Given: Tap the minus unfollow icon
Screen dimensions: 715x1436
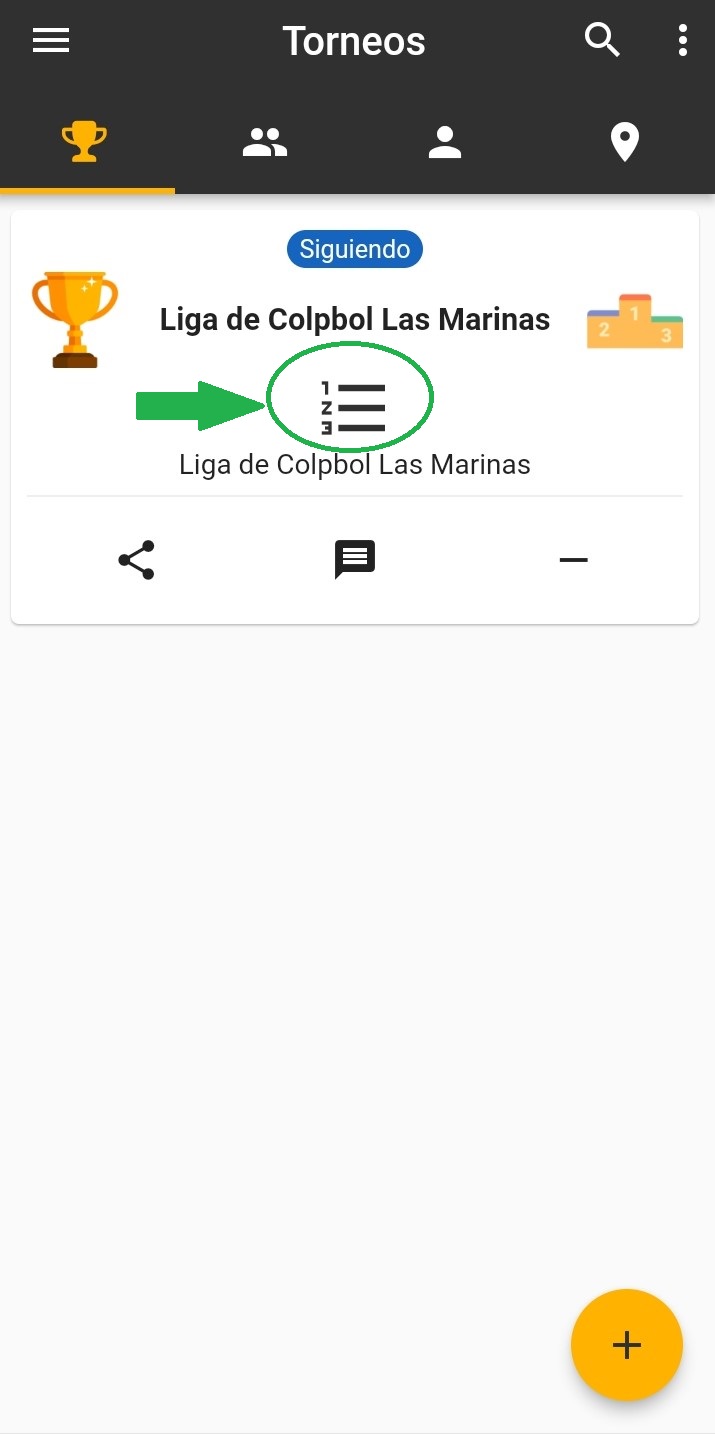Looking at the screenshot, I should point(573,560).
